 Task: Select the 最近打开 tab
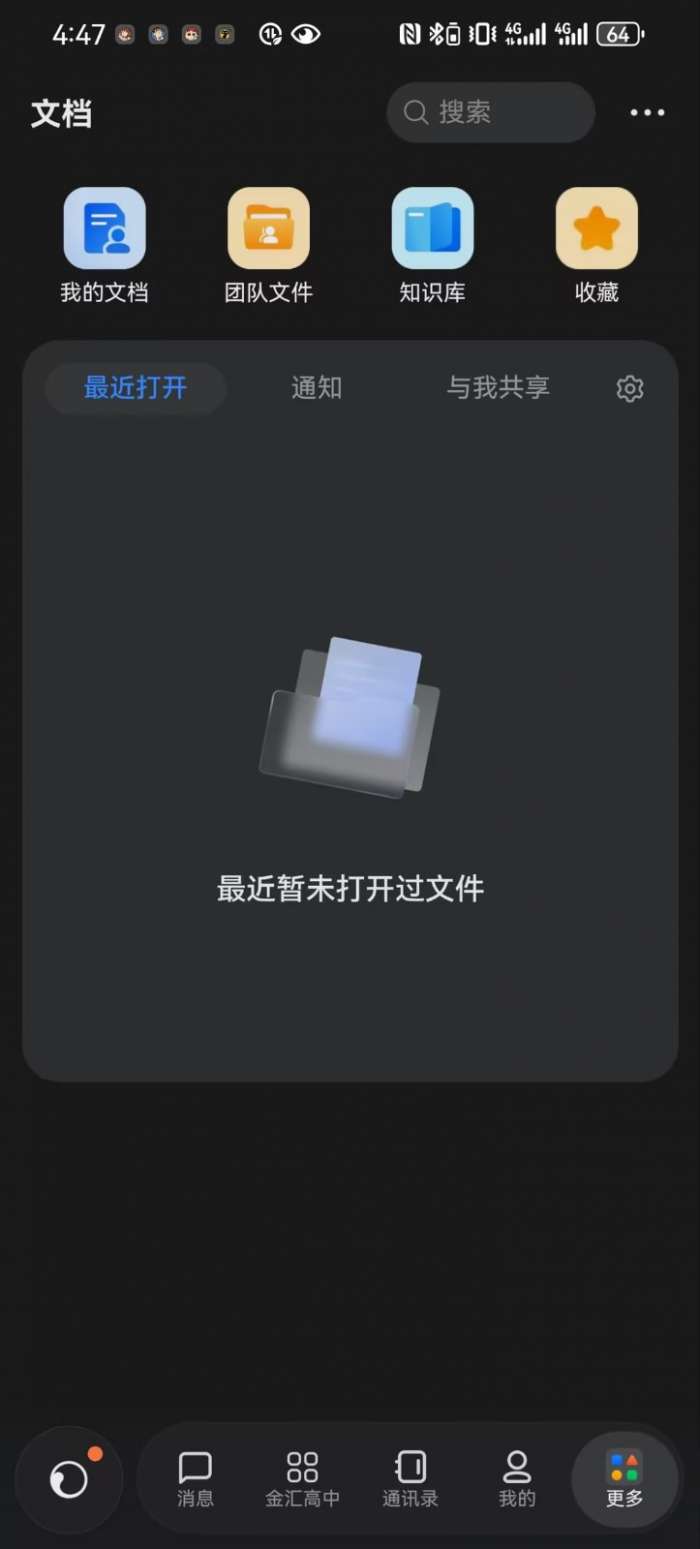[135, 388]
